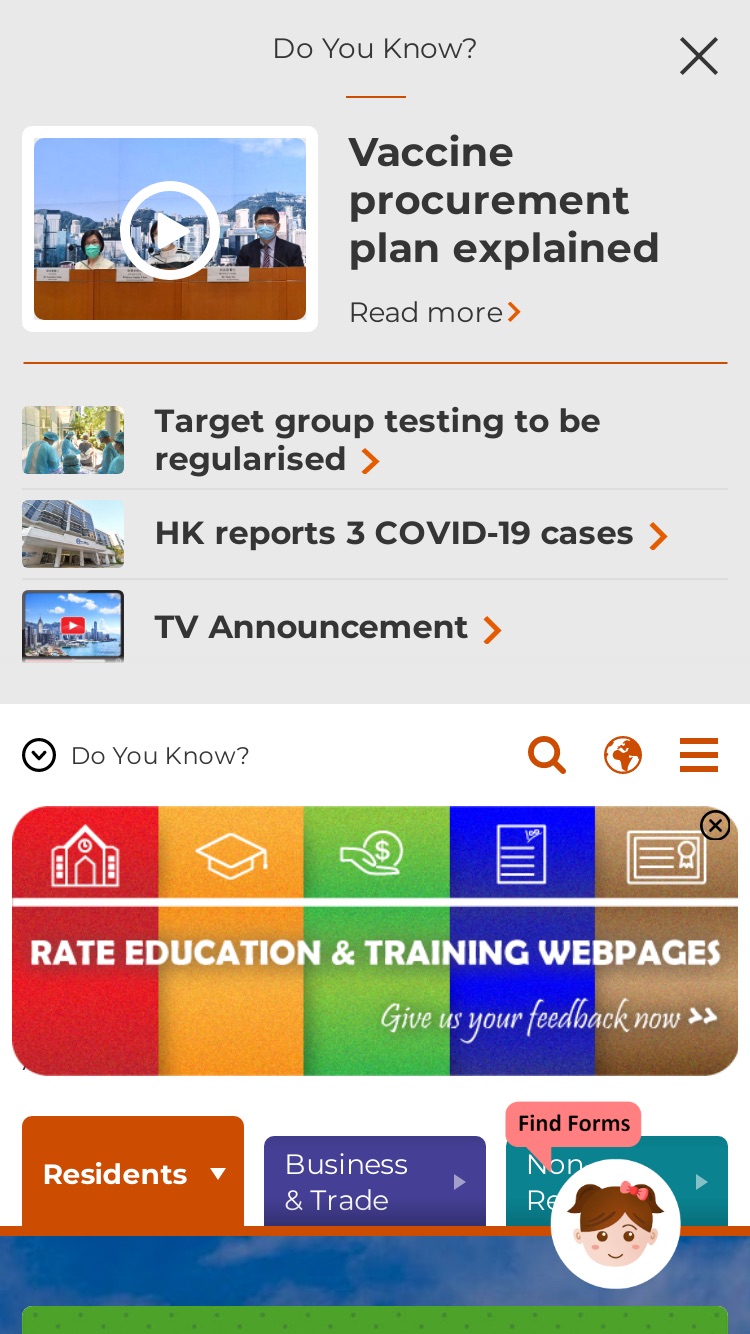The image size is (750, 1334).
Task: Open the hamburger menu
Action: point(699,755)
